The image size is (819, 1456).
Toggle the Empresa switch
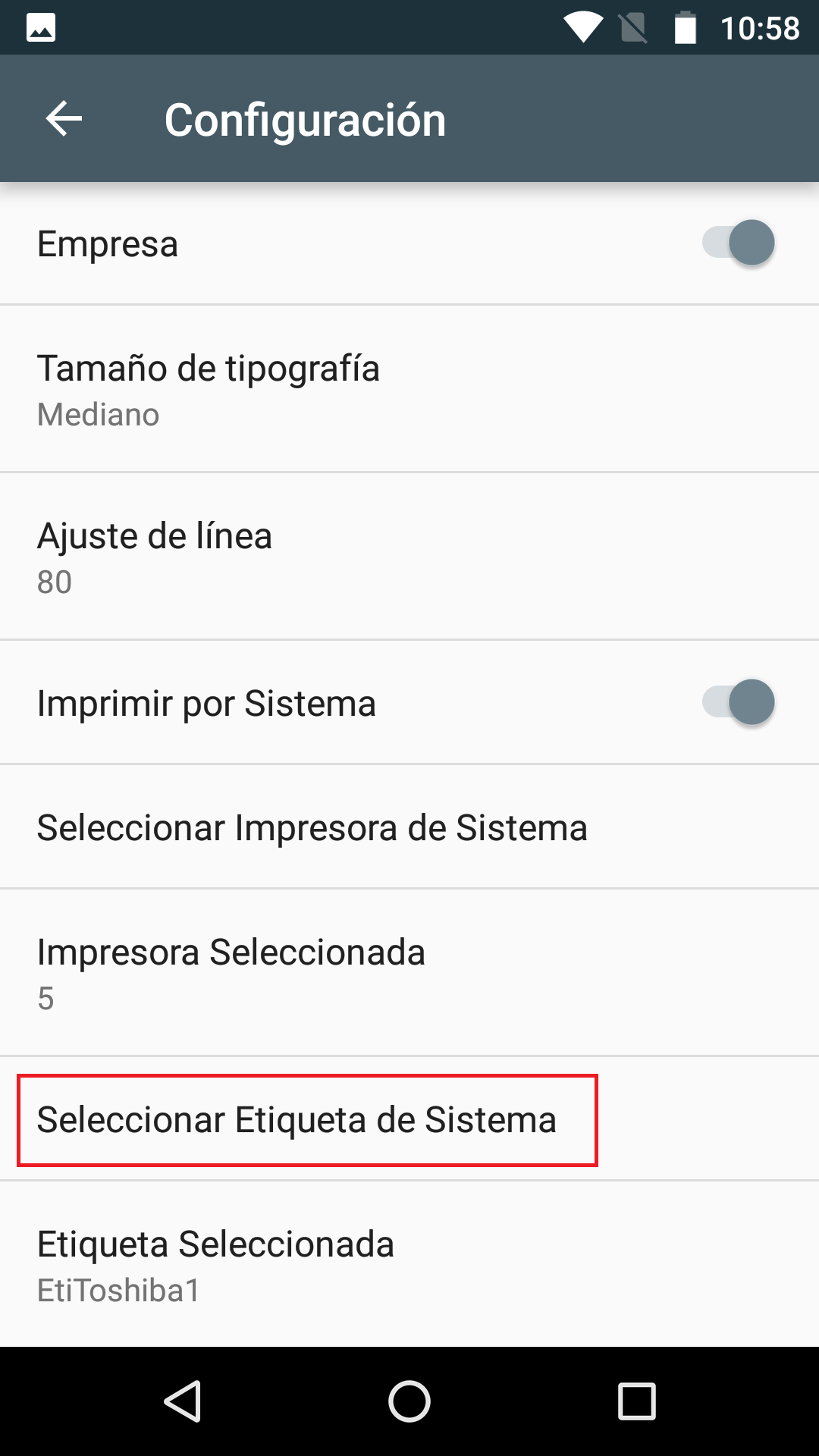738,243
